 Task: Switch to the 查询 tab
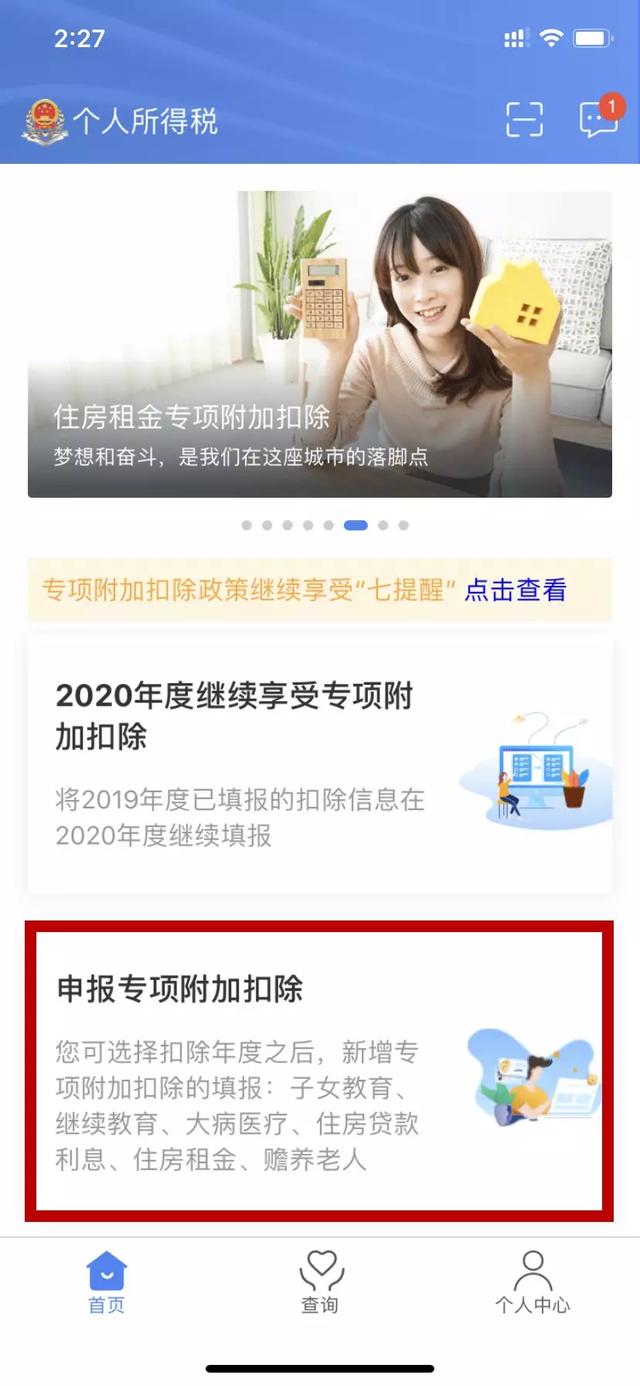coord(320,1283)
